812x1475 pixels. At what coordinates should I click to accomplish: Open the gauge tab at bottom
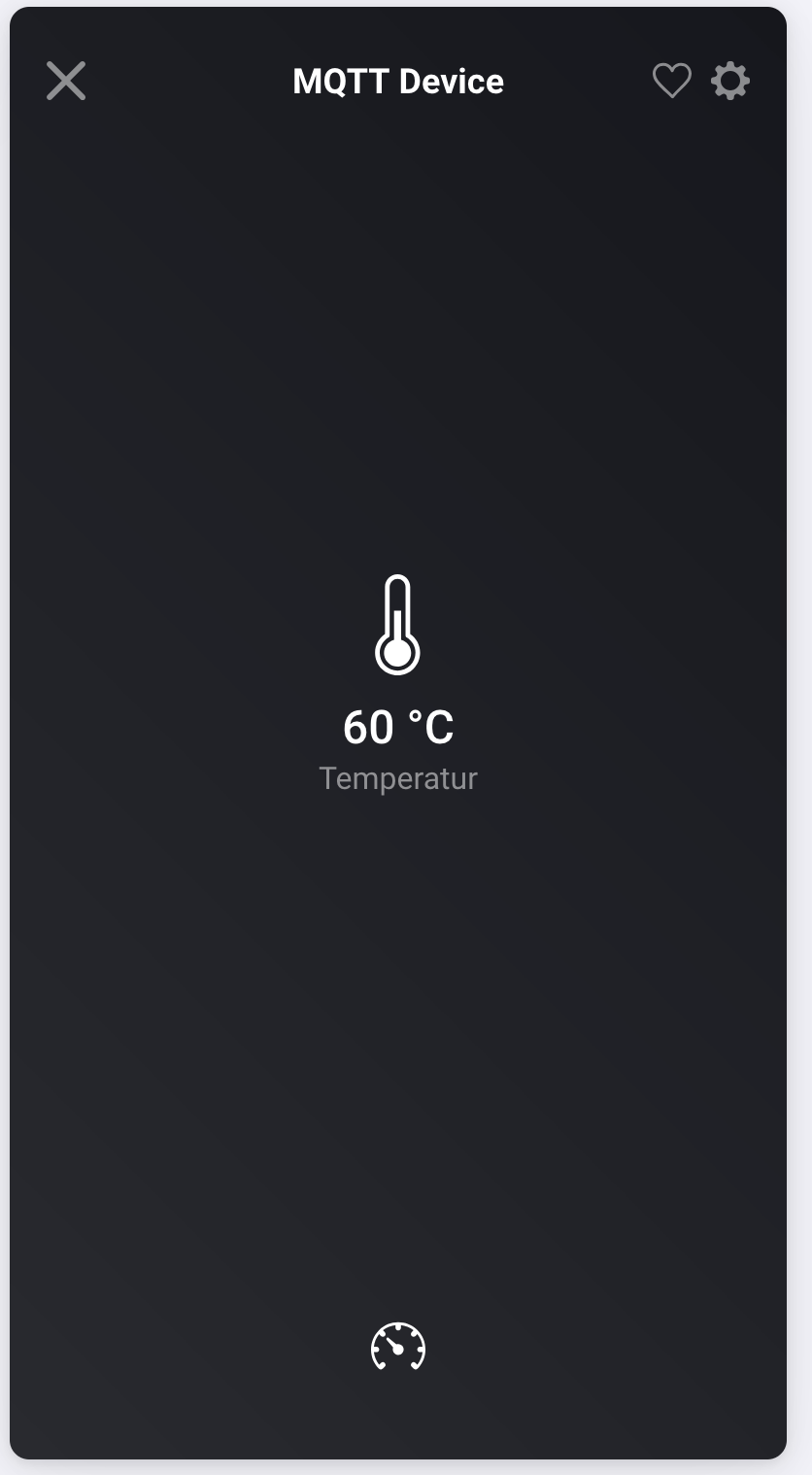tap(398, 1347)
